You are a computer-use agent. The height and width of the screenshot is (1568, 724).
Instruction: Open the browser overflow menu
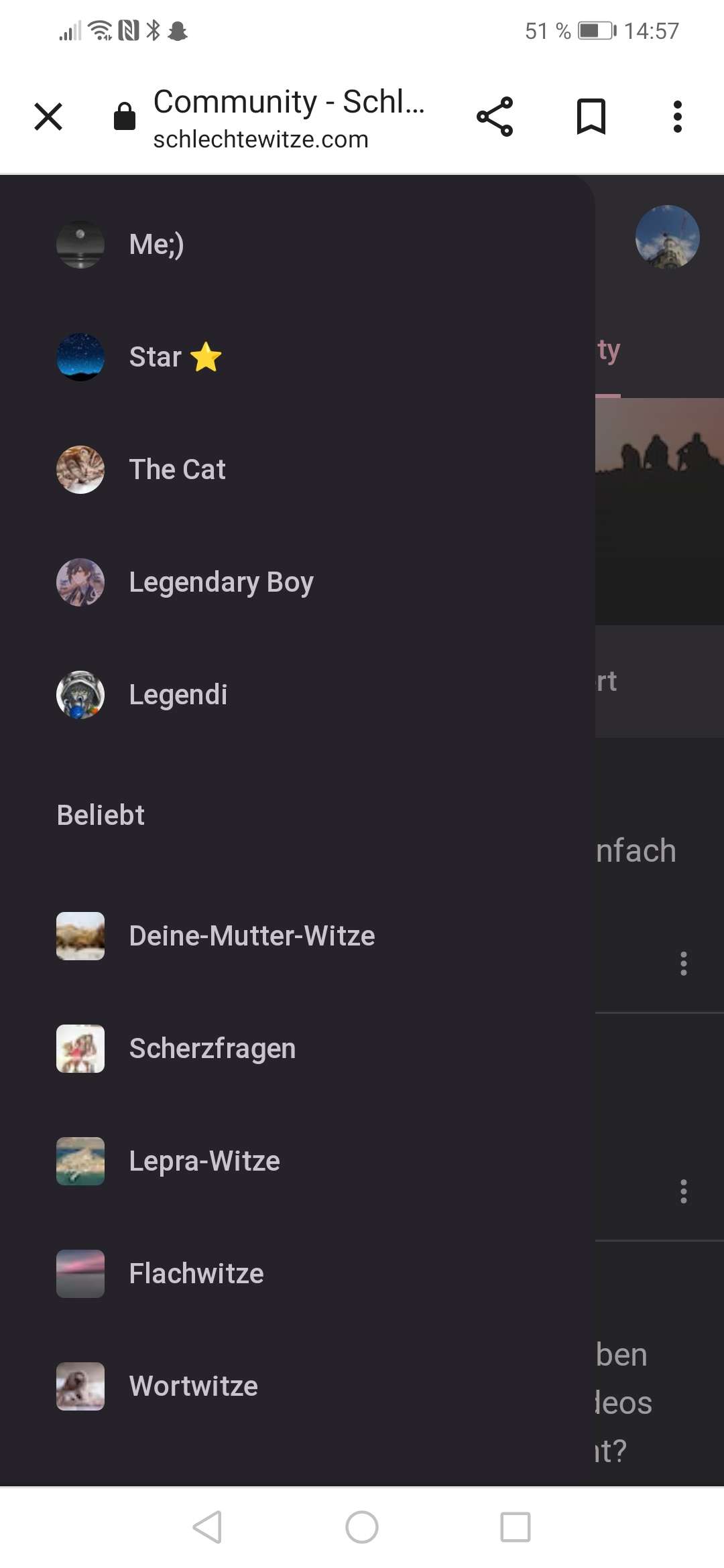coord(678,117)
